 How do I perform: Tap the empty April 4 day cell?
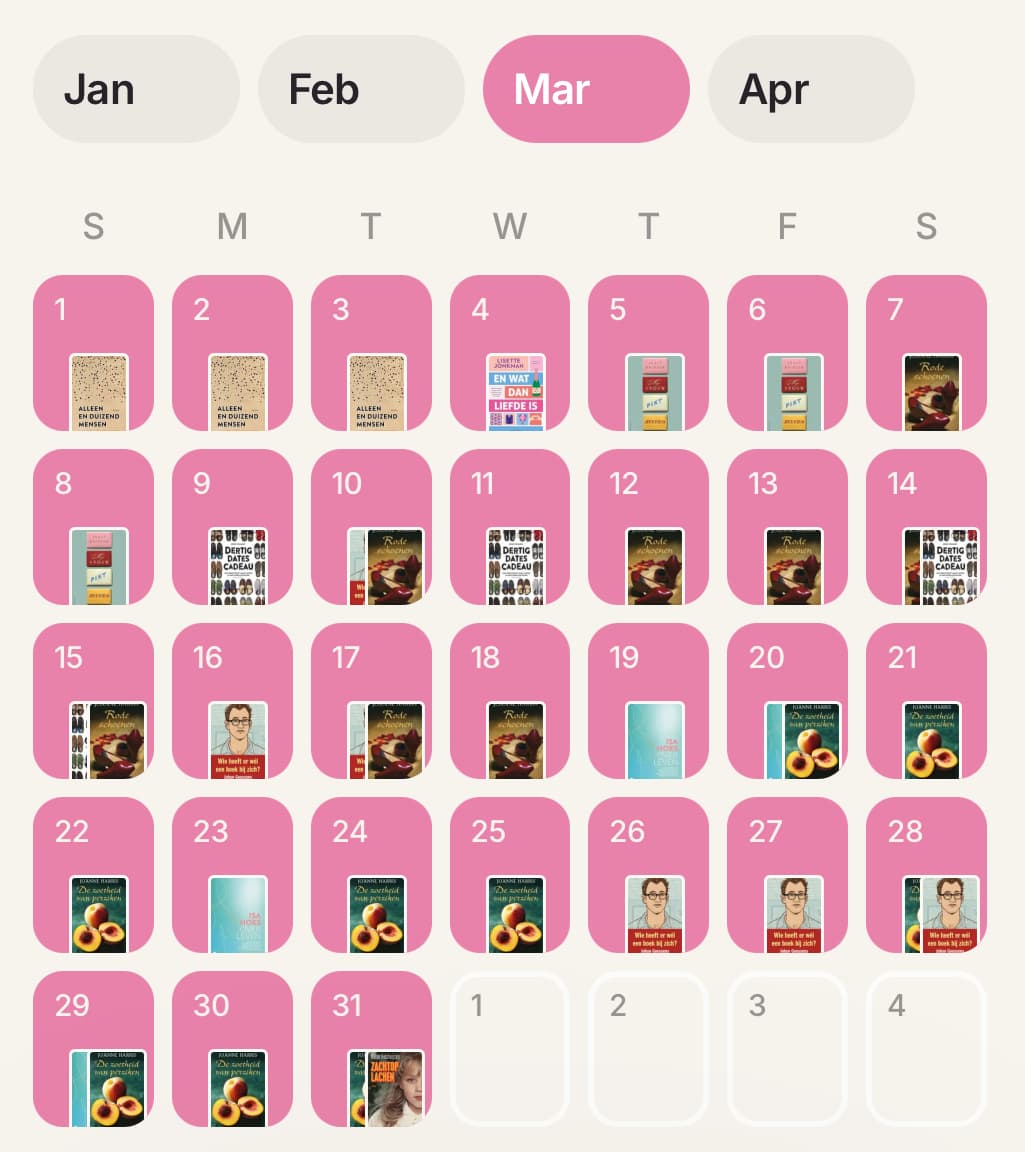926,1049
